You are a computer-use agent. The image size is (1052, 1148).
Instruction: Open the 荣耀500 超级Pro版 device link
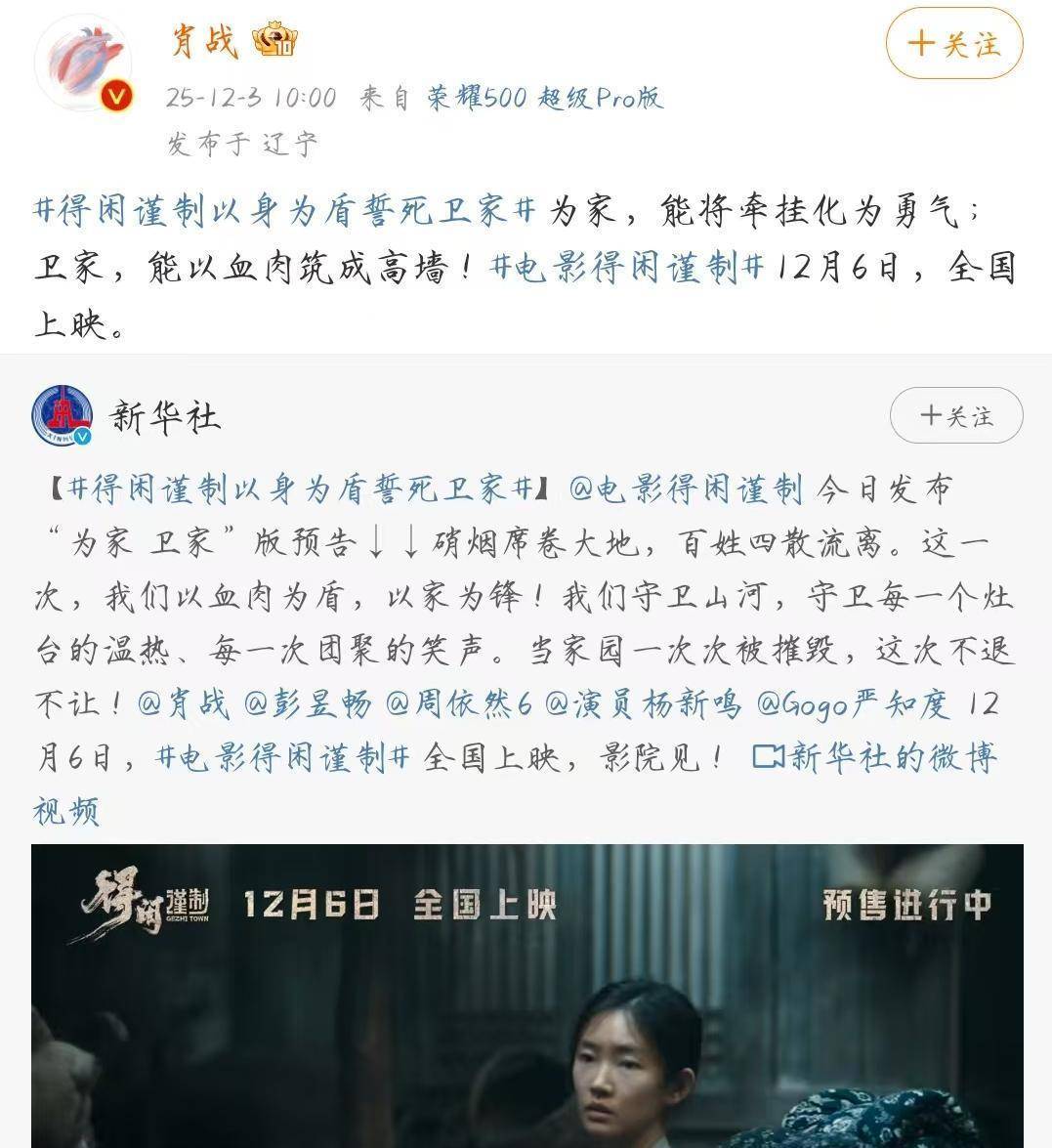(x=544, y=98)
